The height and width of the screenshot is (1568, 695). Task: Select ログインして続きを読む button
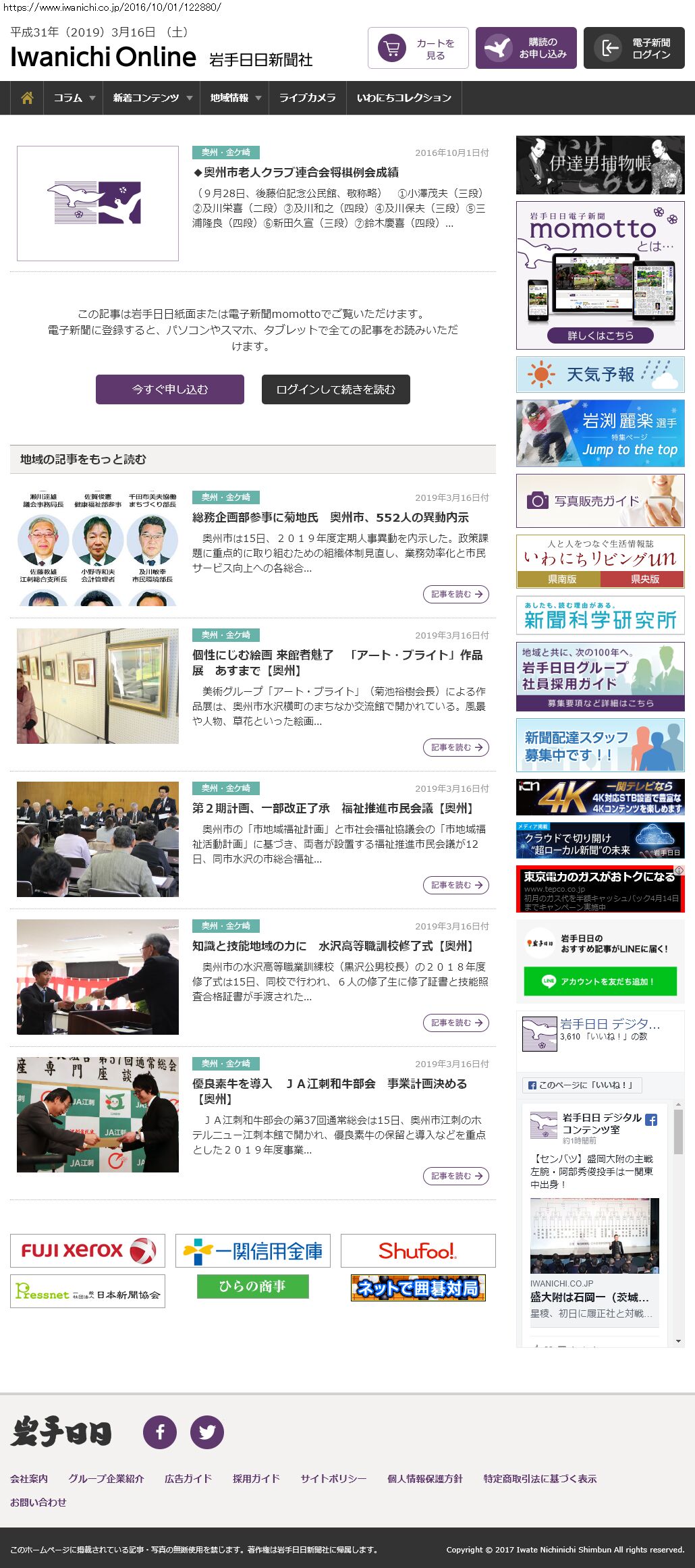click(335, 389)
